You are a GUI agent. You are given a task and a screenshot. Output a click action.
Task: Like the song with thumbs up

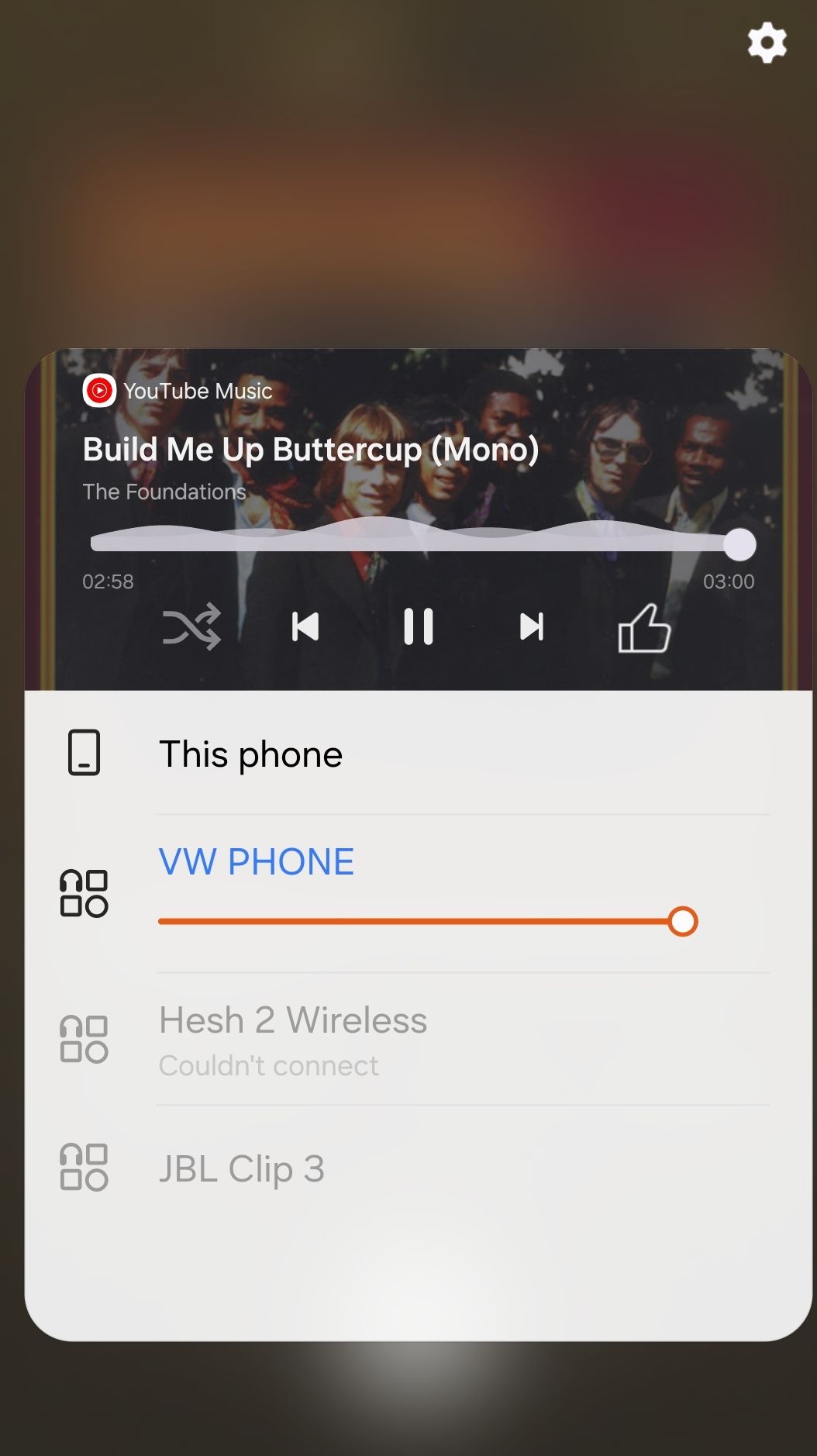point(644,628)
